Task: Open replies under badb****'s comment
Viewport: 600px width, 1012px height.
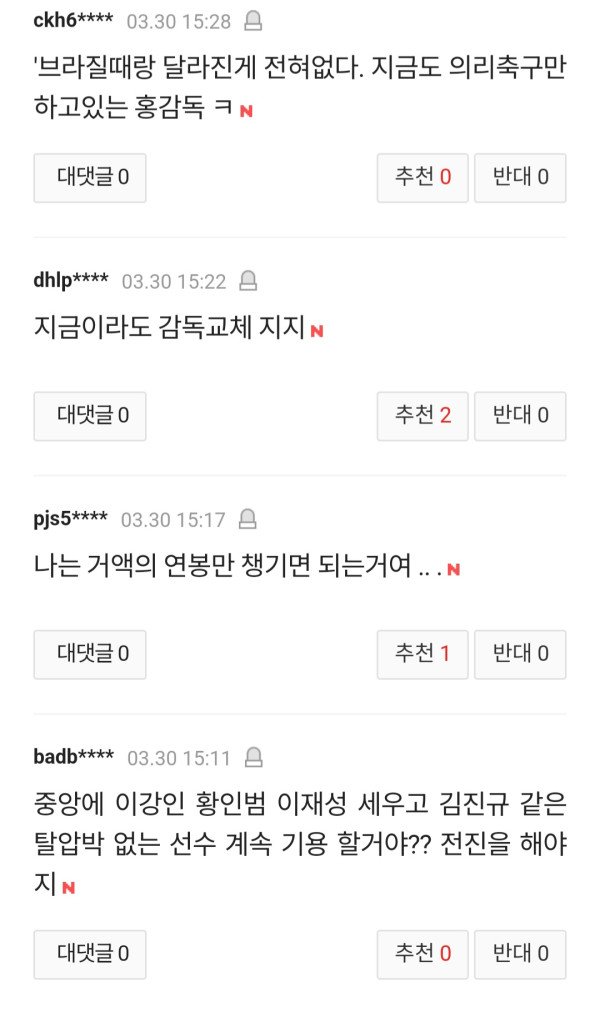Action: [90, 954]
